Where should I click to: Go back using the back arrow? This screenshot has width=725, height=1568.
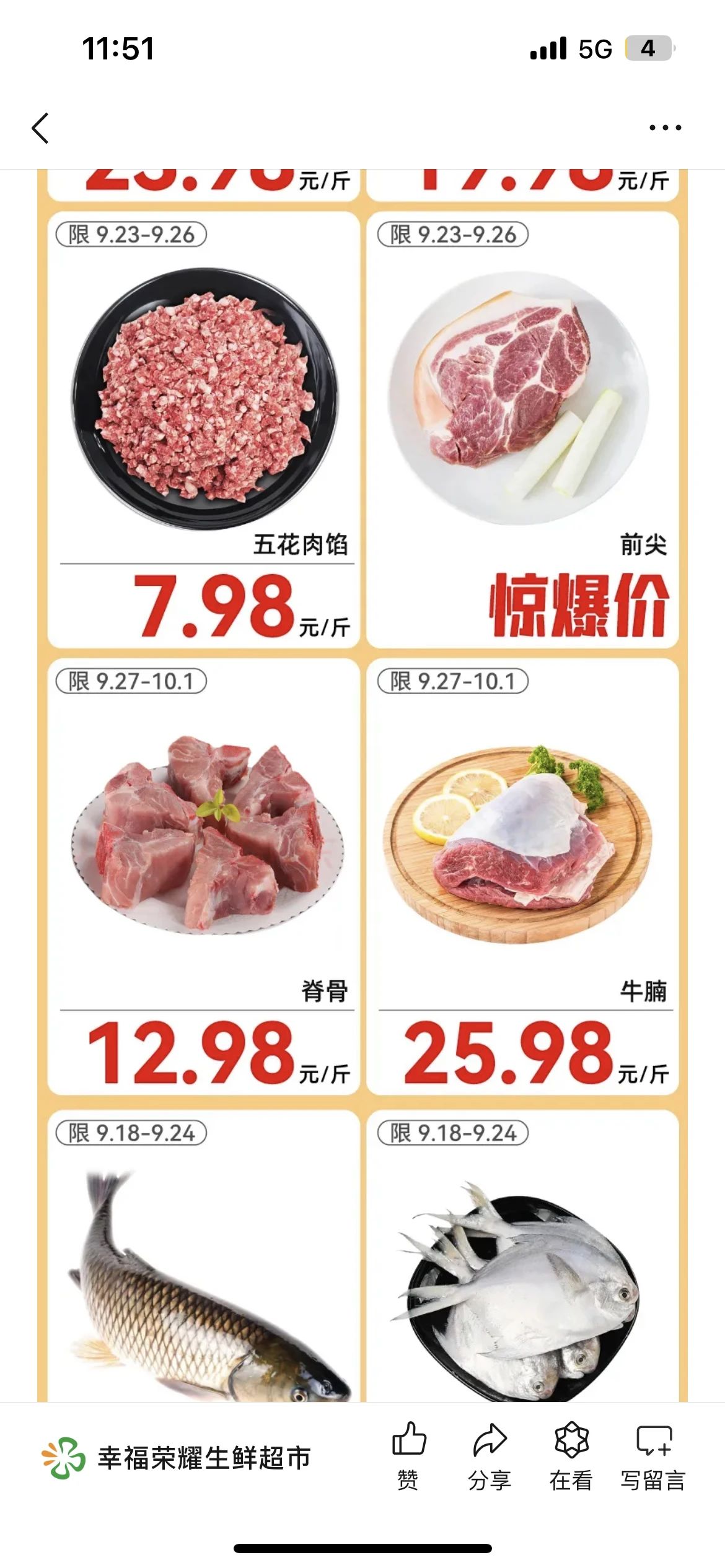coord(41,128)
